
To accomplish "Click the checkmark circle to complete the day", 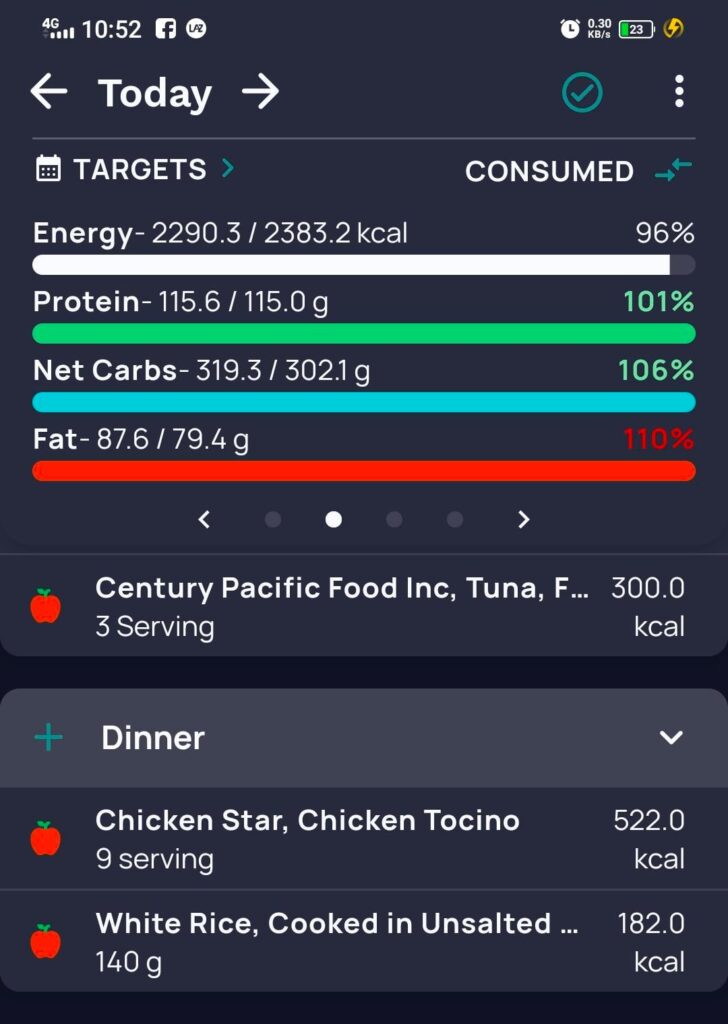I will click(x=582, y=92).
